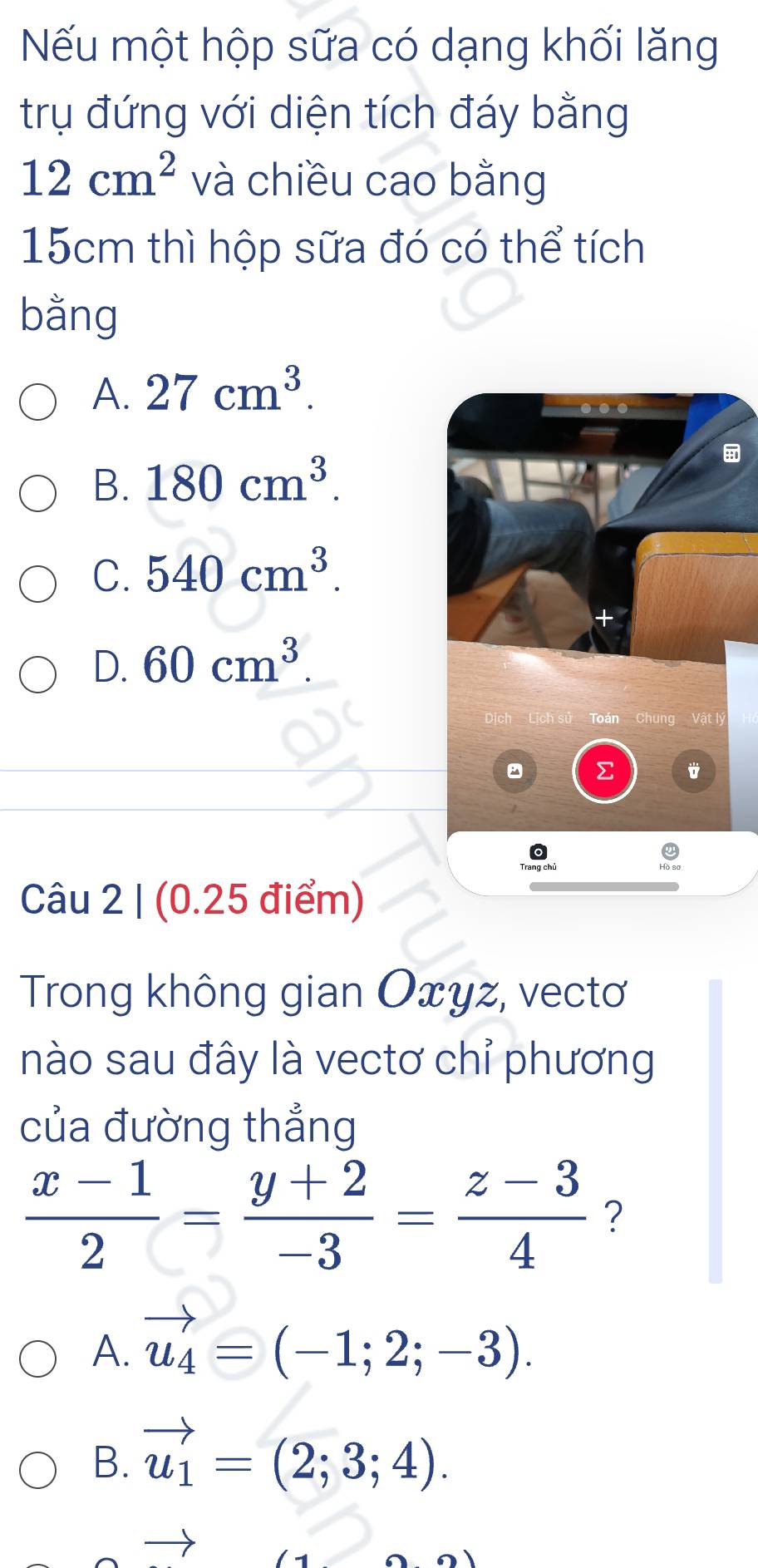Tap the floating window's three-dot handle
The height and width of the screenshot is (1568, 758).
coord(603,408)
